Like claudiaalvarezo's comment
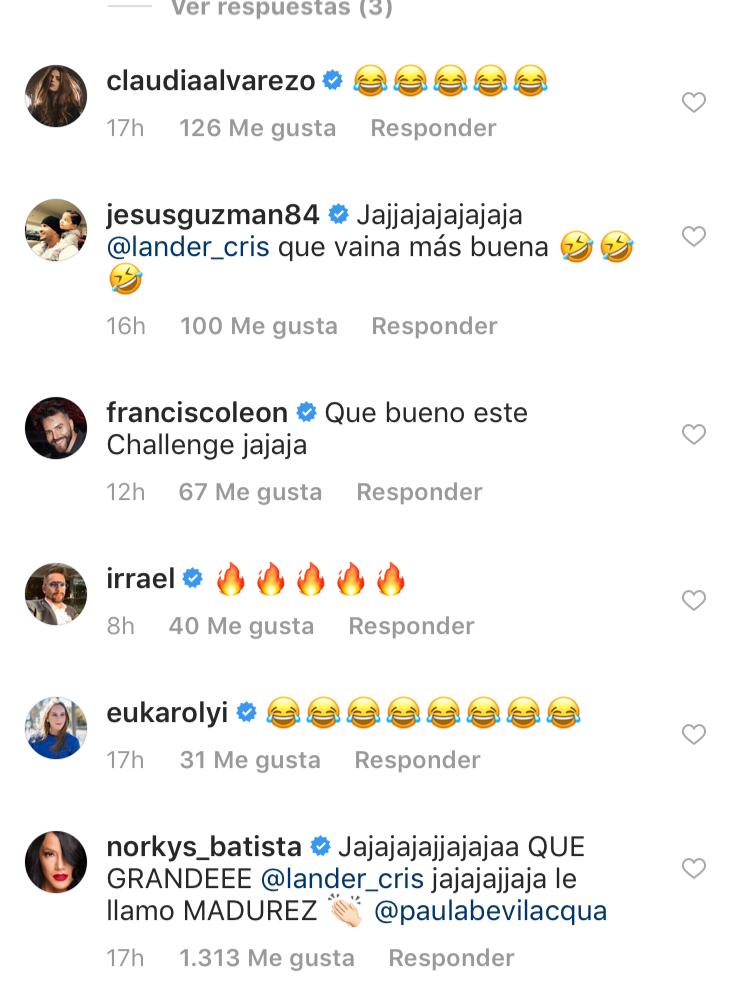Screen dimensions: 749x981 (693, 102)
